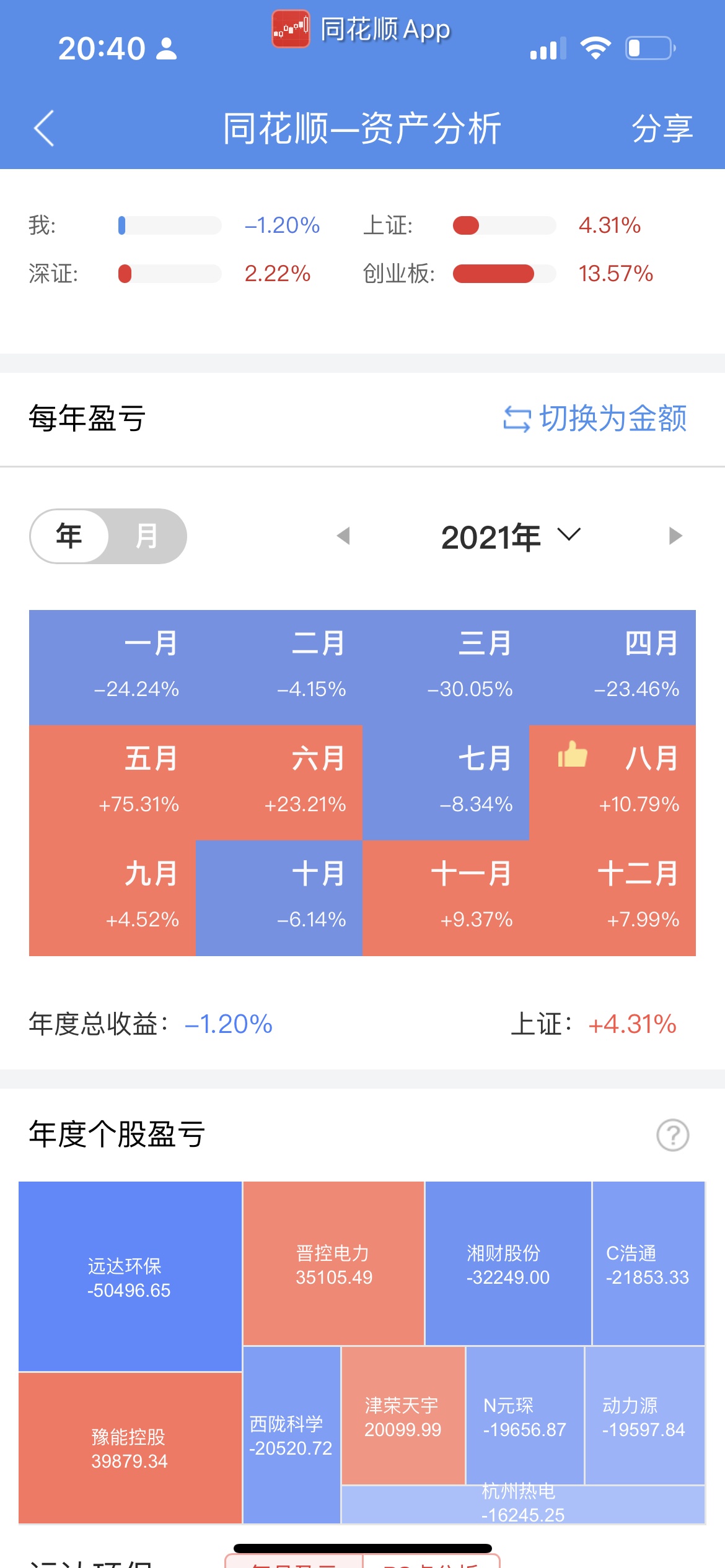The image size is (725, 1568).
Task: Go to the previous year arrow
Action: pos(343,536)
